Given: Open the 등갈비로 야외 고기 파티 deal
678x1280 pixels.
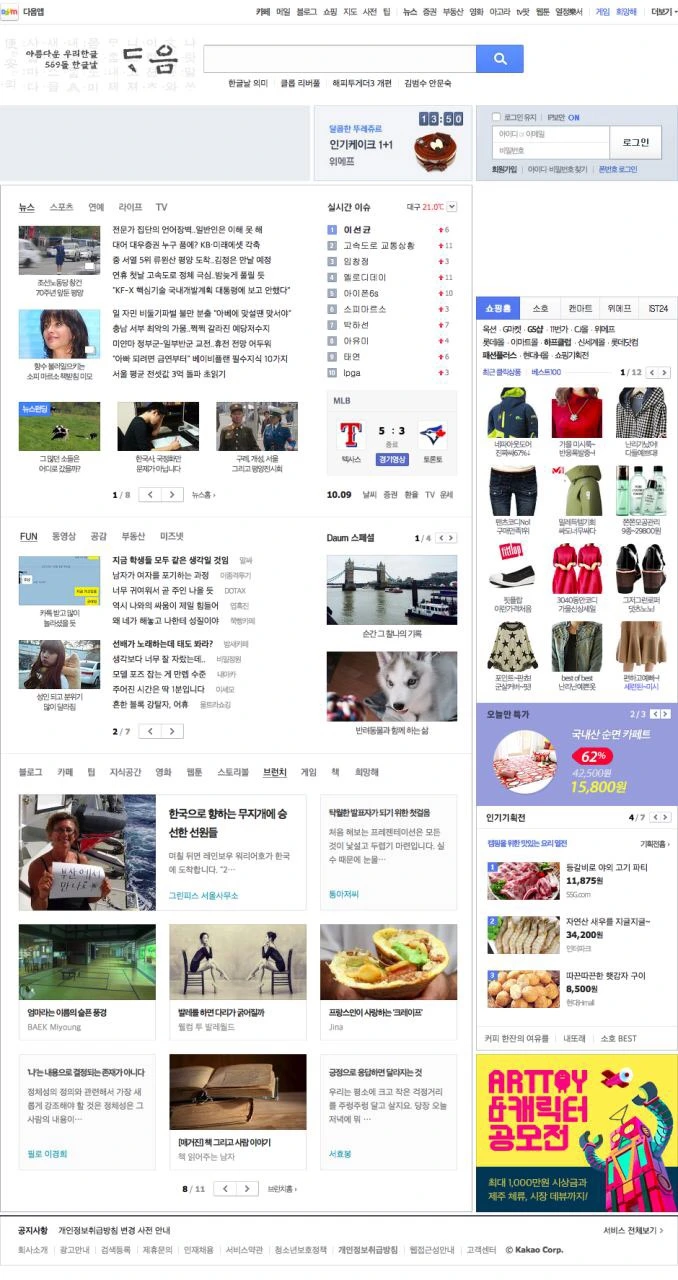Looking at the screenshot, I should click(x=606, y=867).
